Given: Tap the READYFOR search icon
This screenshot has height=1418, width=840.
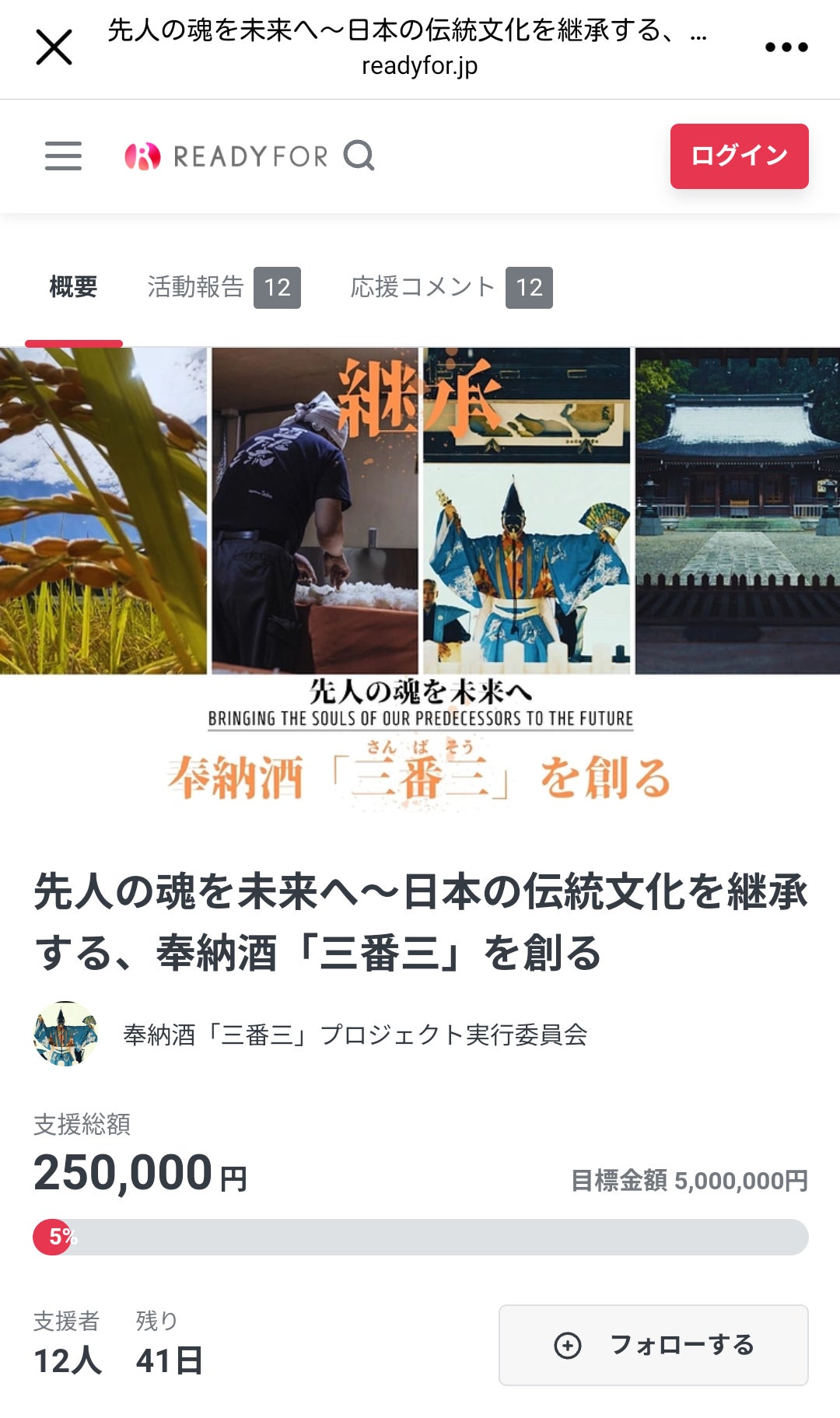Looking at the screenshot, I should click(359, 156).
